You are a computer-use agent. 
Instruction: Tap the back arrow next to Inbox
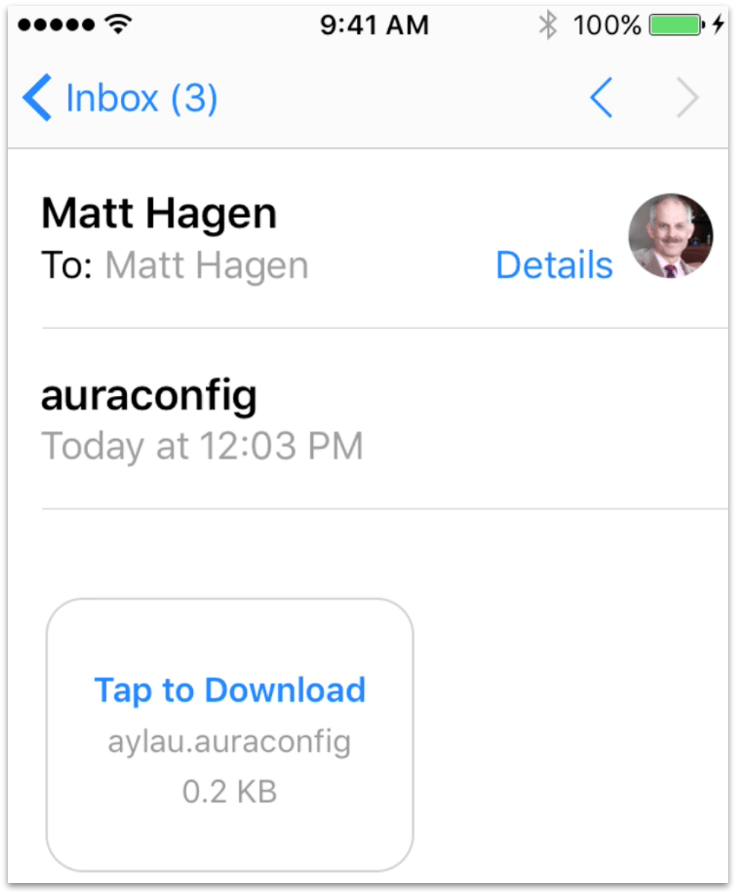(x=36, y=97)
